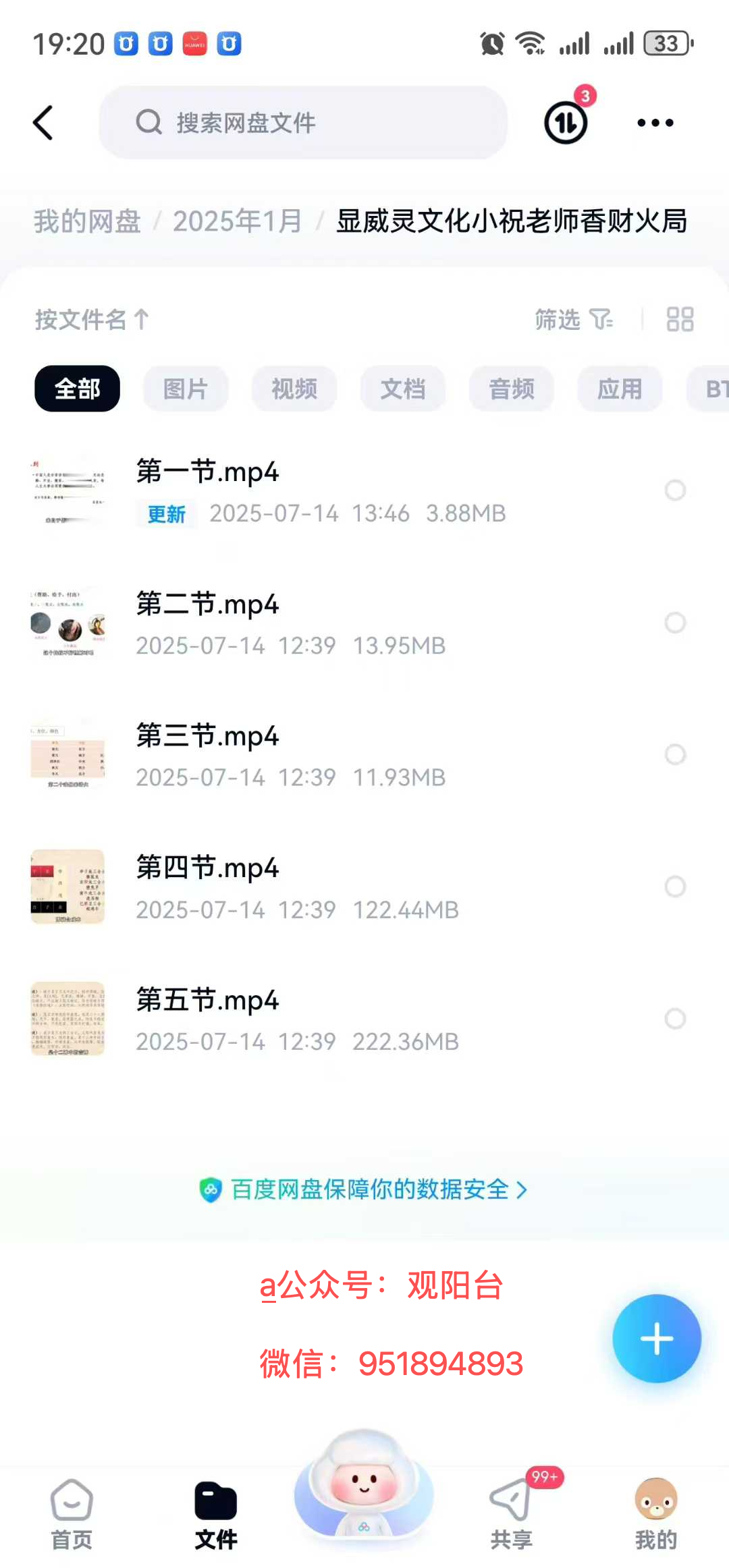The image size is (729, 1568).
Task: Go back with the top-left arrow
Action: click(x=43, y=123)
